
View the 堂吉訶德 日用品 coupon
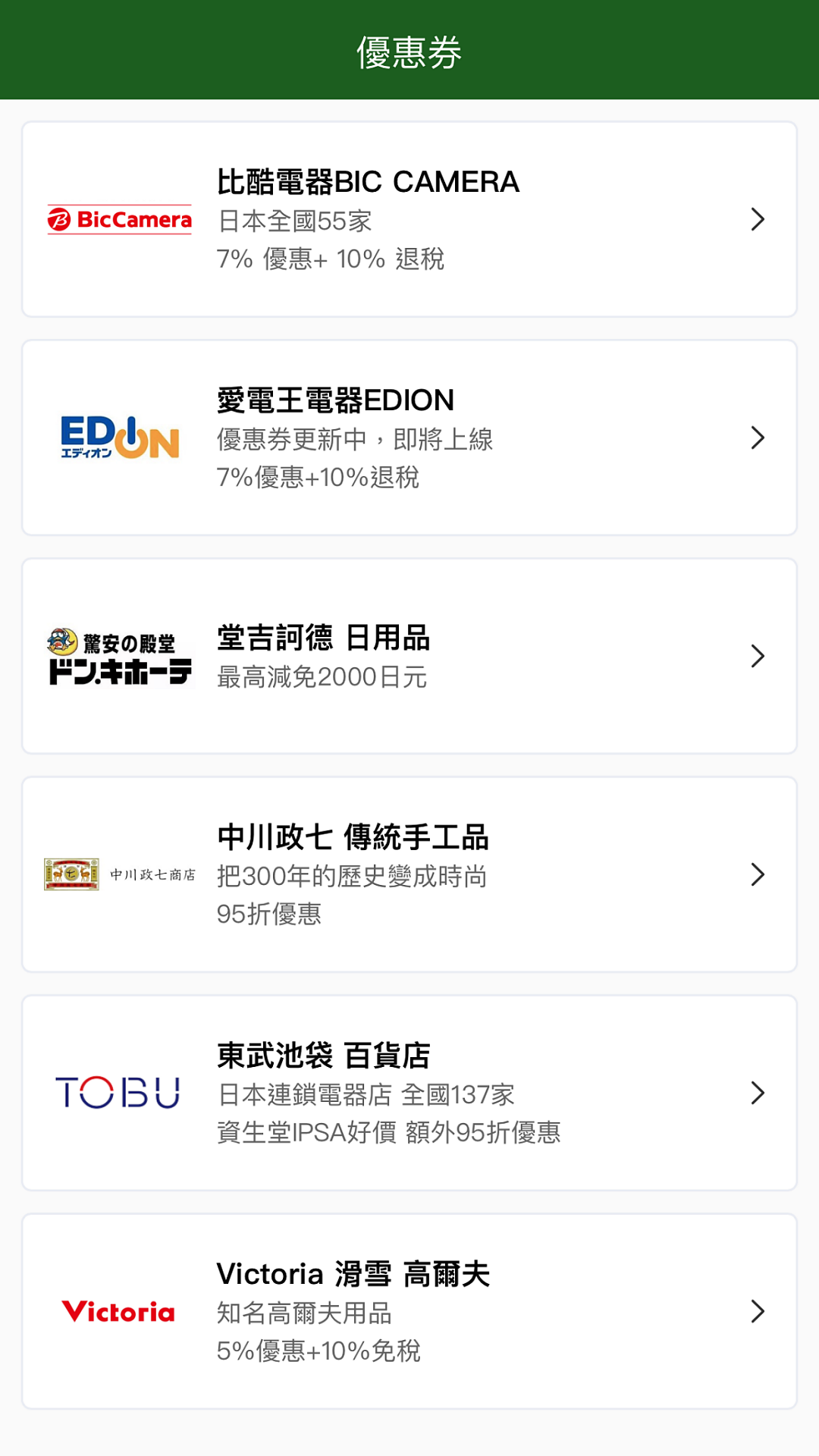[x=409, y=656]
